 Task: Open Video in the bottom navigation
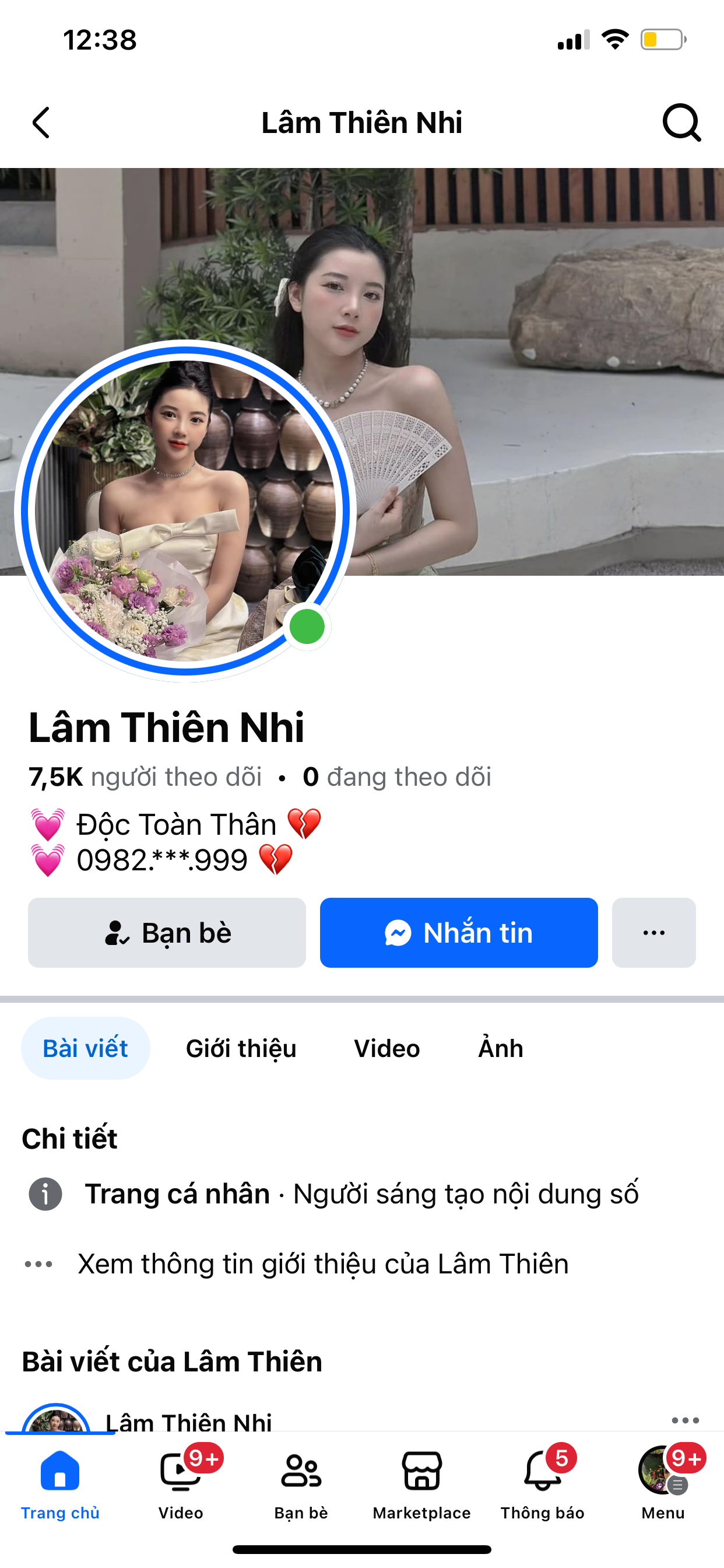181,1484
